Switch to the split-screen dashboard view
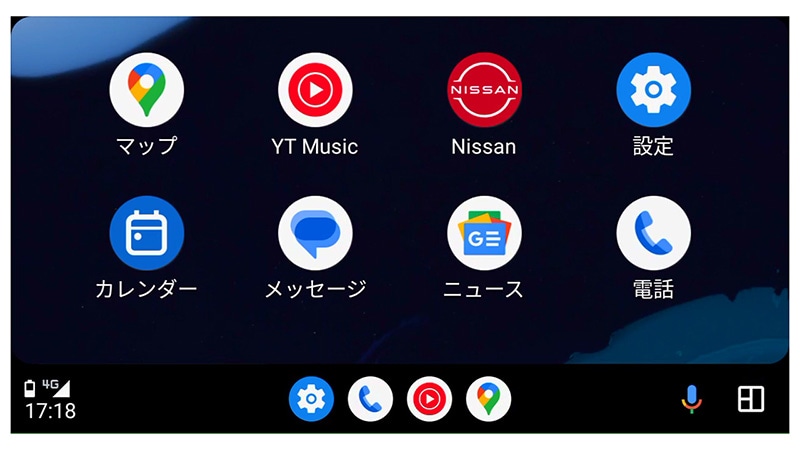The height and width of the screenshot is (450, 800). (750, 399)
